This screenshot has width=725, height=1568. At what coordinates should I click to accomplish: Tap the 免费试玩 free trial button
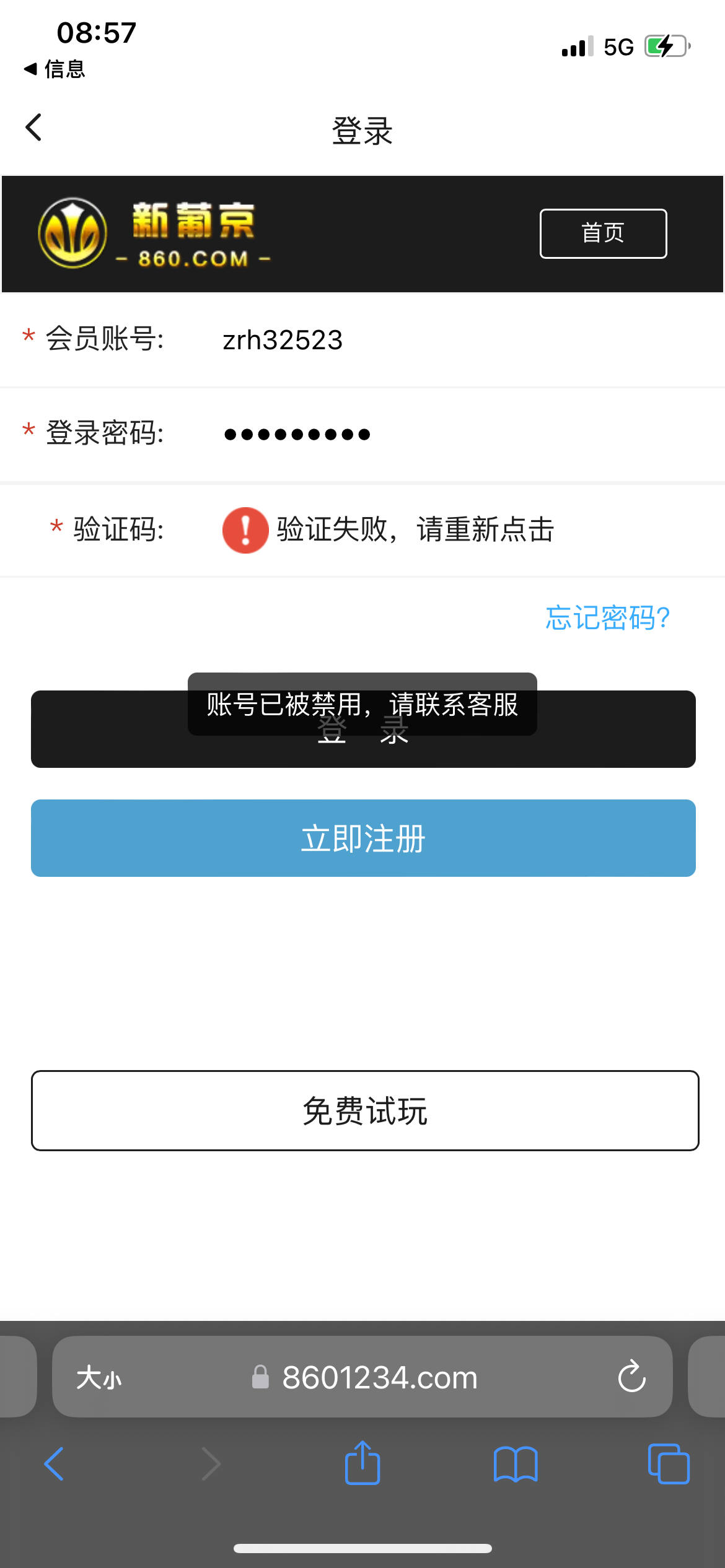pos(362,1110)
